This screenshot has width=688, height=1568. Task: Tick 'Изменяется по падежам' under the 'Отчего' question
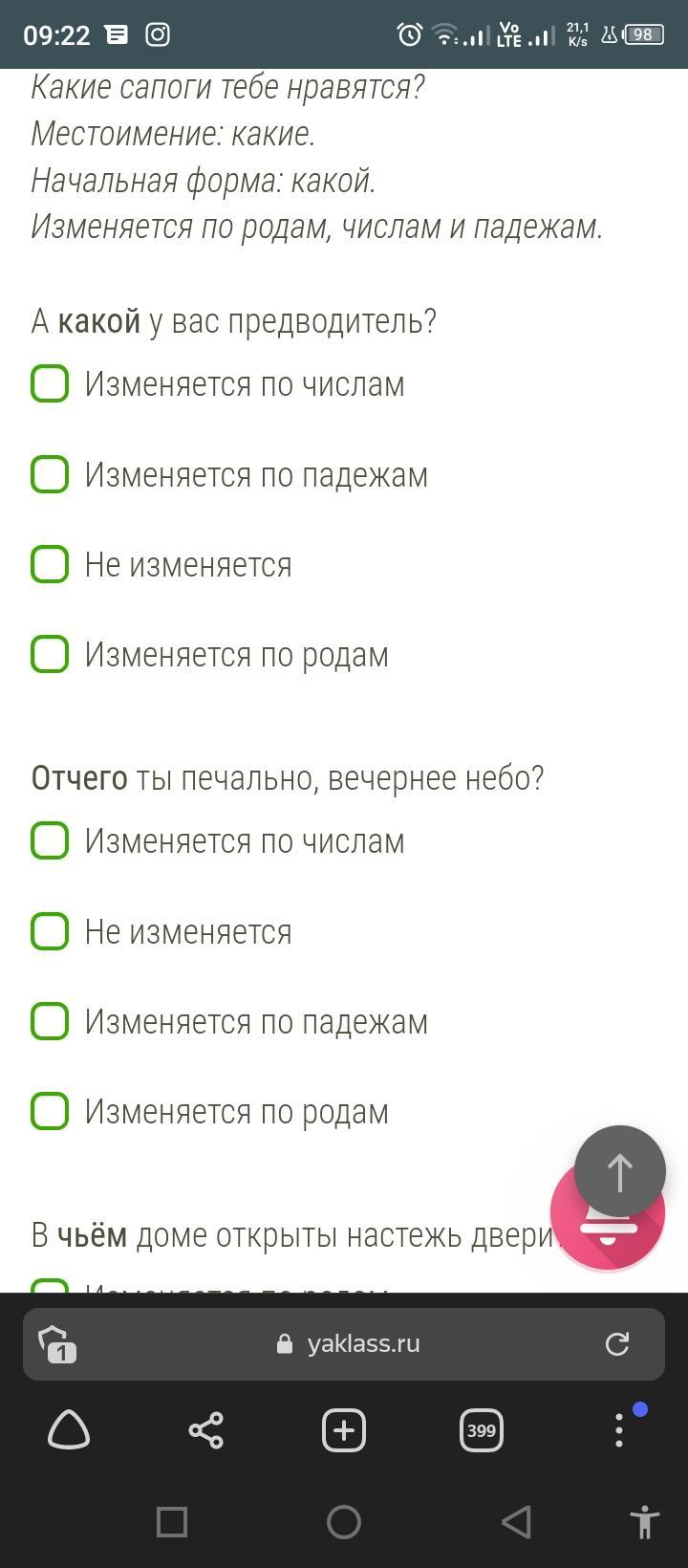[50, 1021]
